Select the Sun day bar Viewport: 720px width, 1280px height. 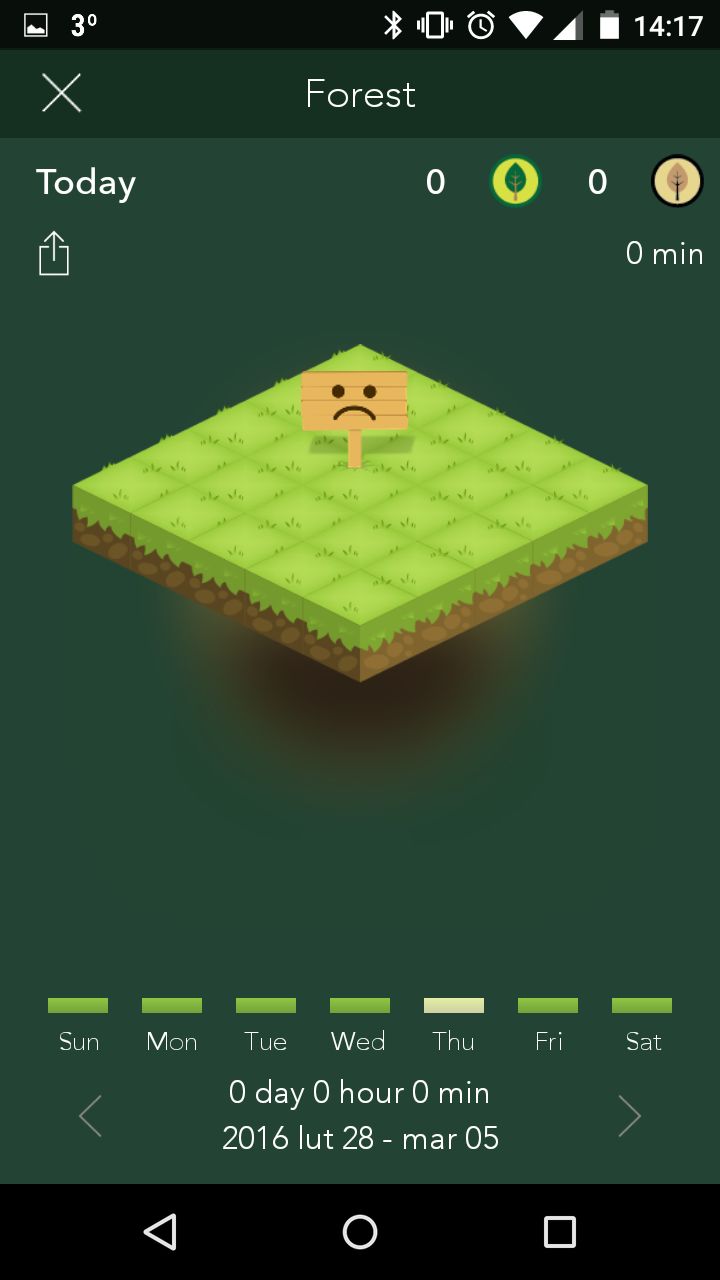78,1005
